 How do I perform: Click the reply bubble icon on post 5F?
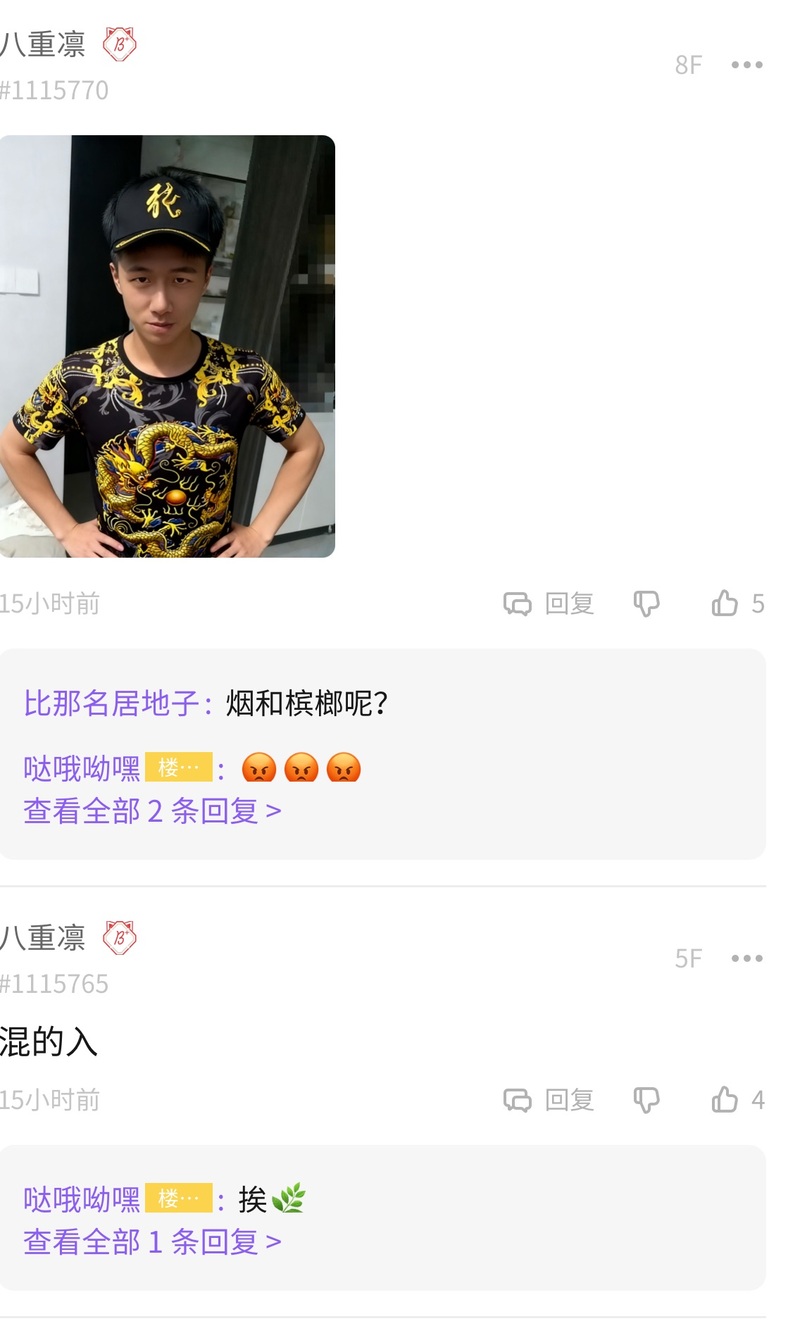(518, 1099)
